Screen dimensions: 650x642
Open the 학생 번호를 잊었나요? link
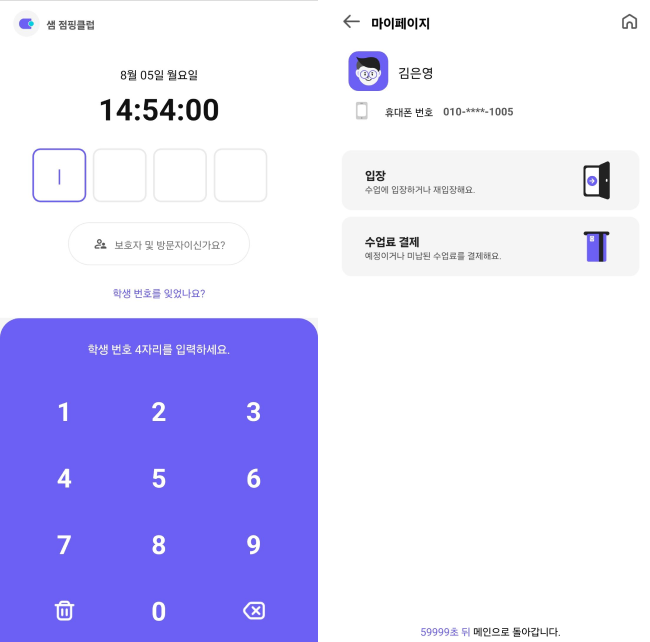(x=159, y=293)
